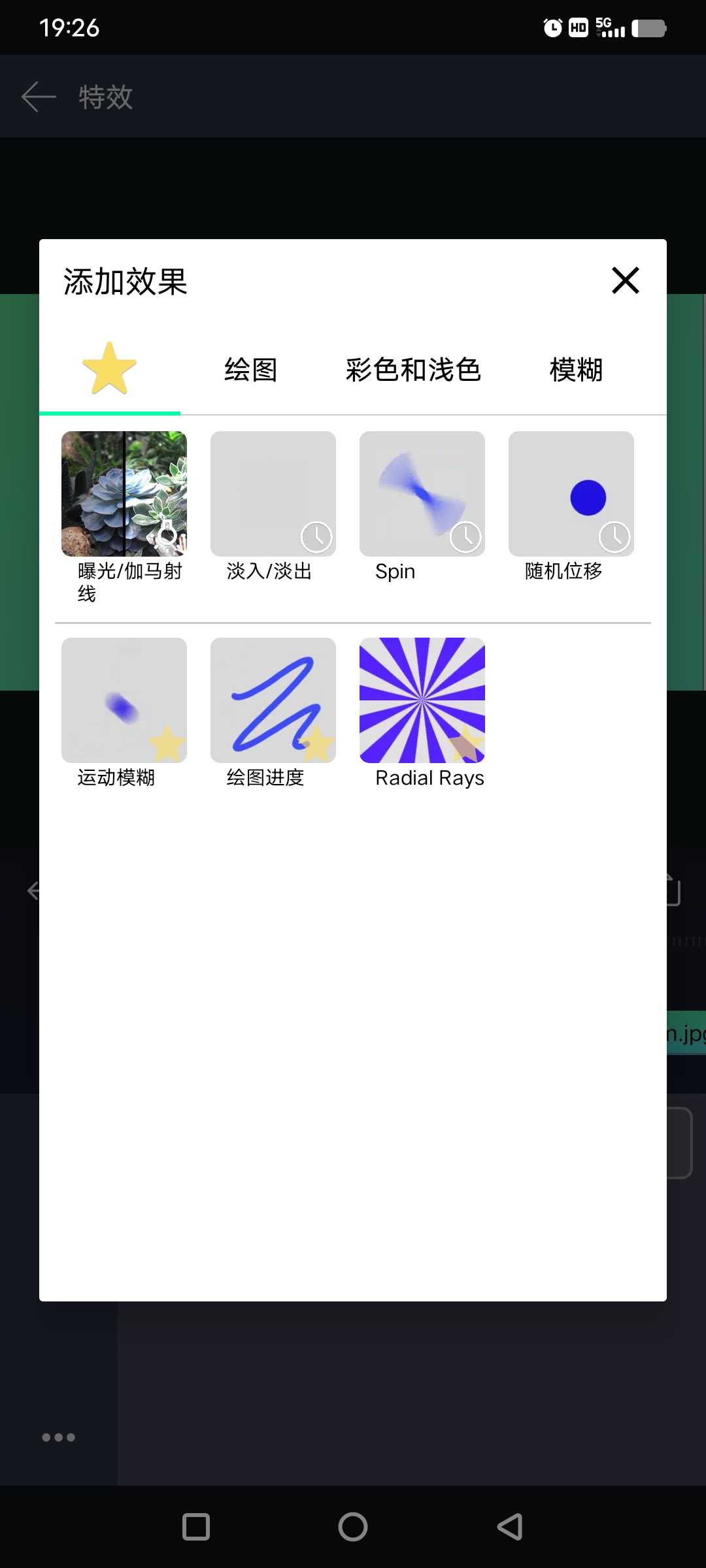Select the 随机位移 effect
This screenshot has width=706, height=1568.
571,494
